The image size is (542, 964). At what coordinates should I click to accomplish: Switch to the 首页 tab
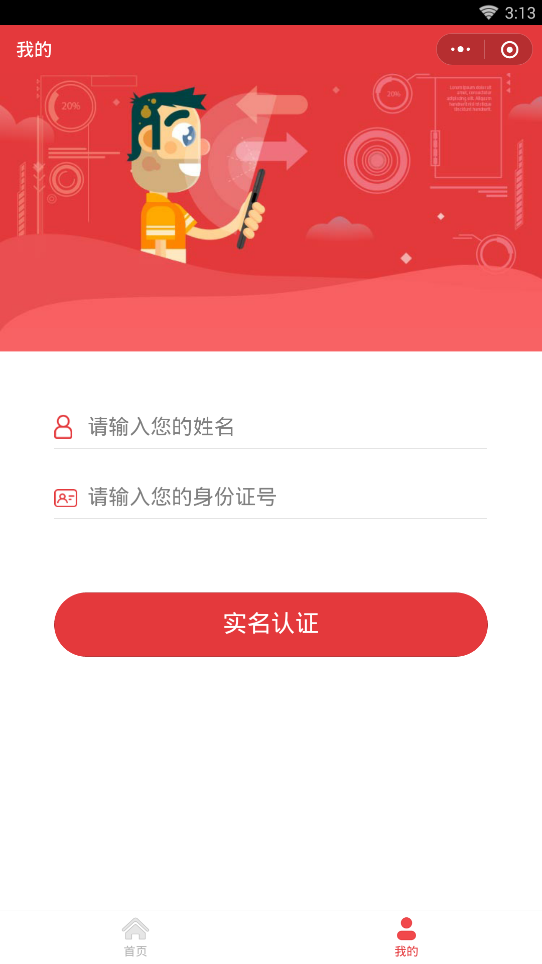135,937
